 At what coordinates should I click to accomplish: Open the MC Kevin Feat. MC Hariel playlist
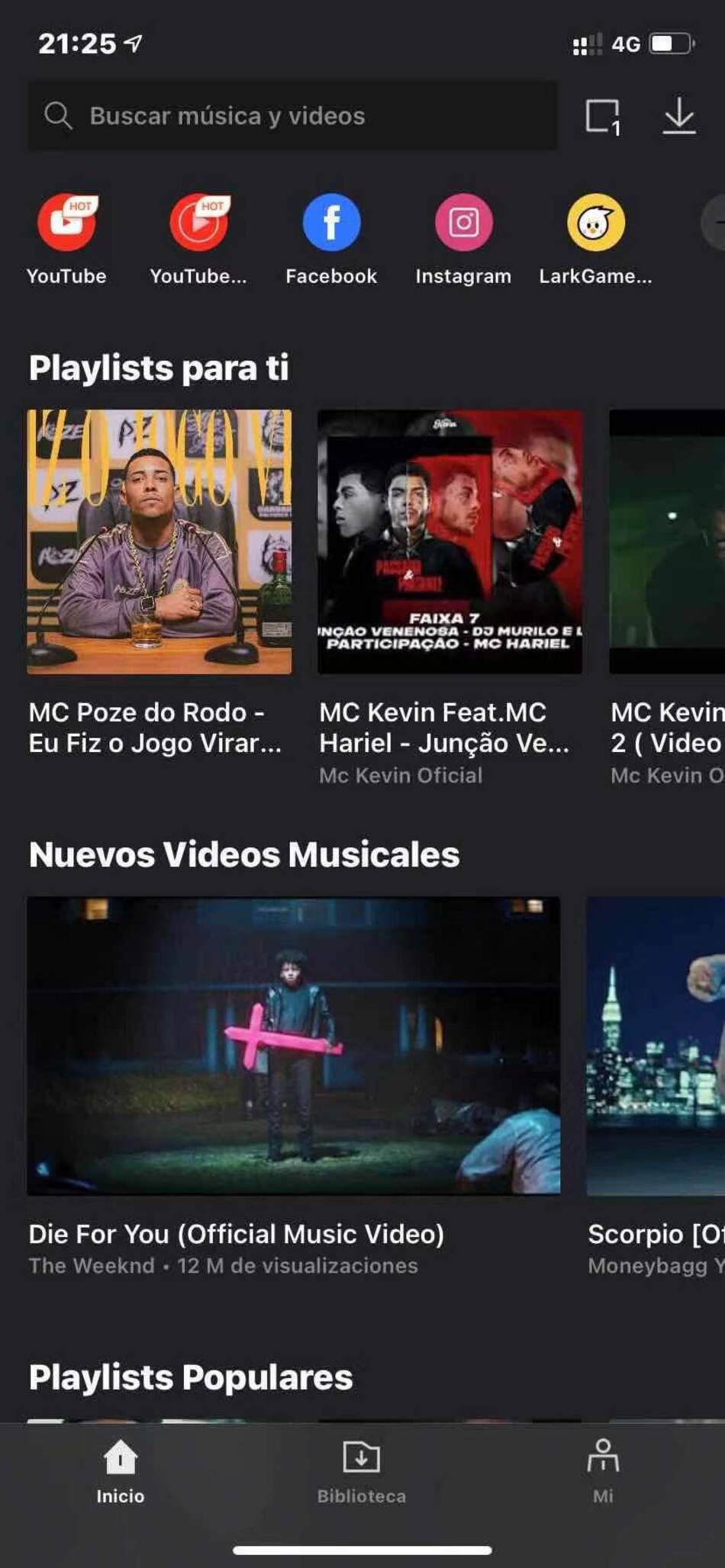pos(449,541)
